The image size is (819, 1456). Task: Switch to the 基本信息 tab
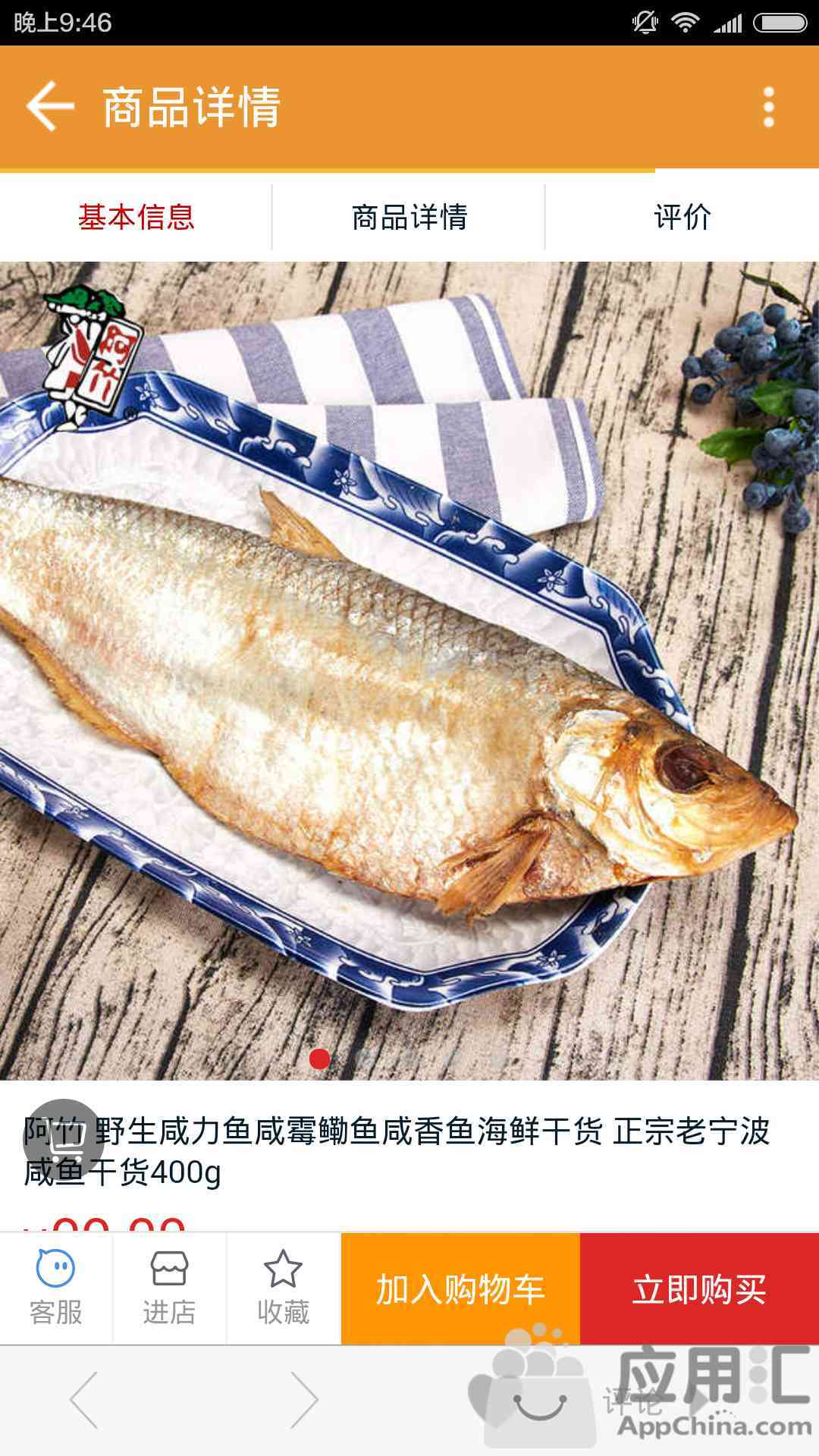click(x=136, y=218)
